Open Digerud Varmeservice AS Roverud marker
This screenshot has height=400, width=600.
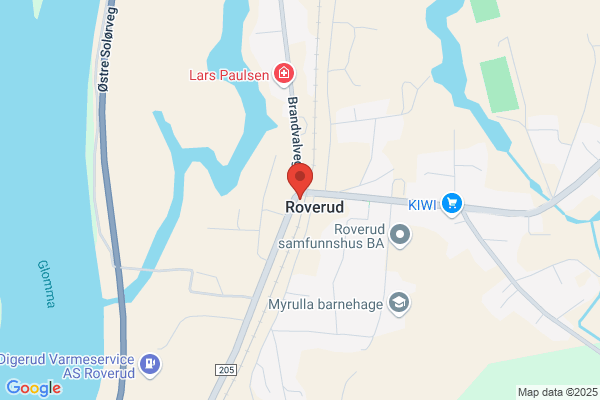tap(150, 365)
